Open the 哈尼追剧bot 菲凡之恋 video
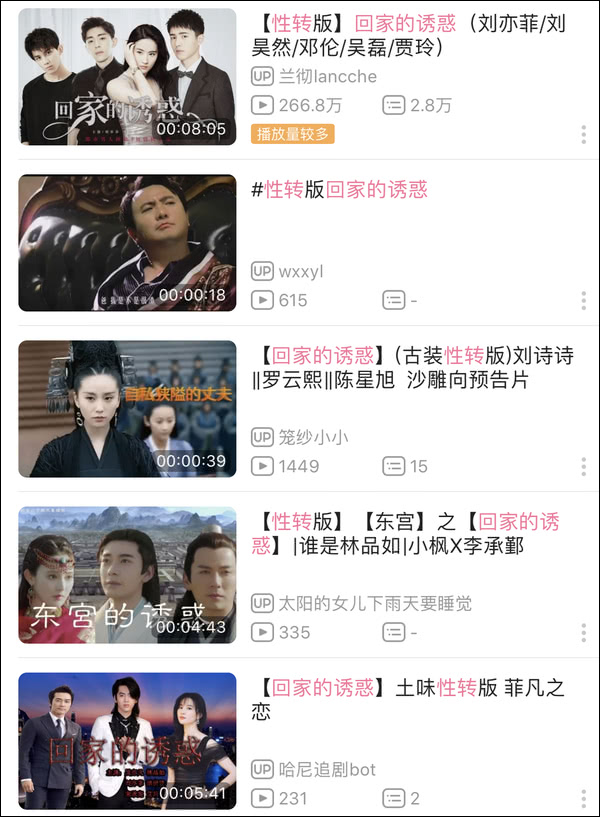 [127, 740]
